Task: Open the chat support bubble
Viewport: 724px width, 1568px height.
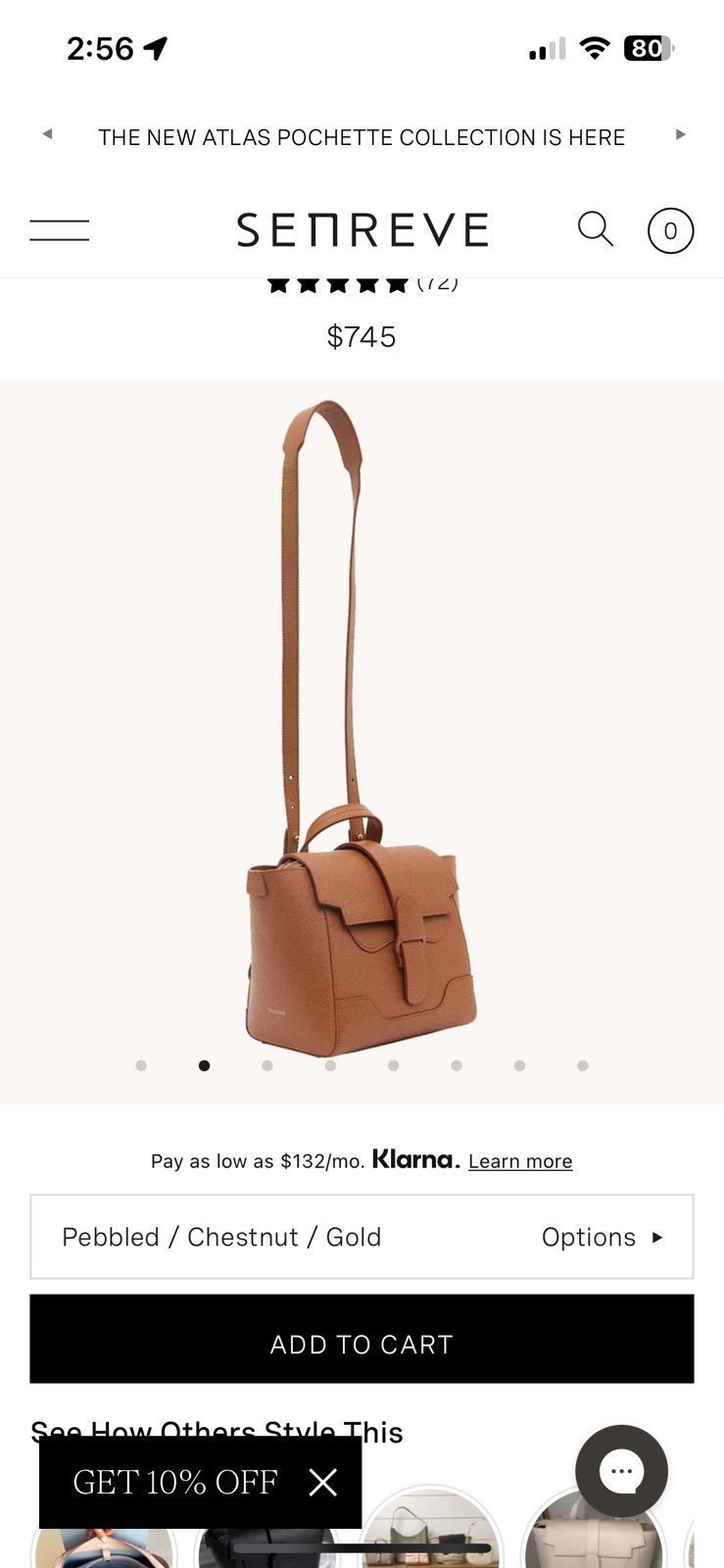Action: pyautogui.click(x=621, y=1471)
